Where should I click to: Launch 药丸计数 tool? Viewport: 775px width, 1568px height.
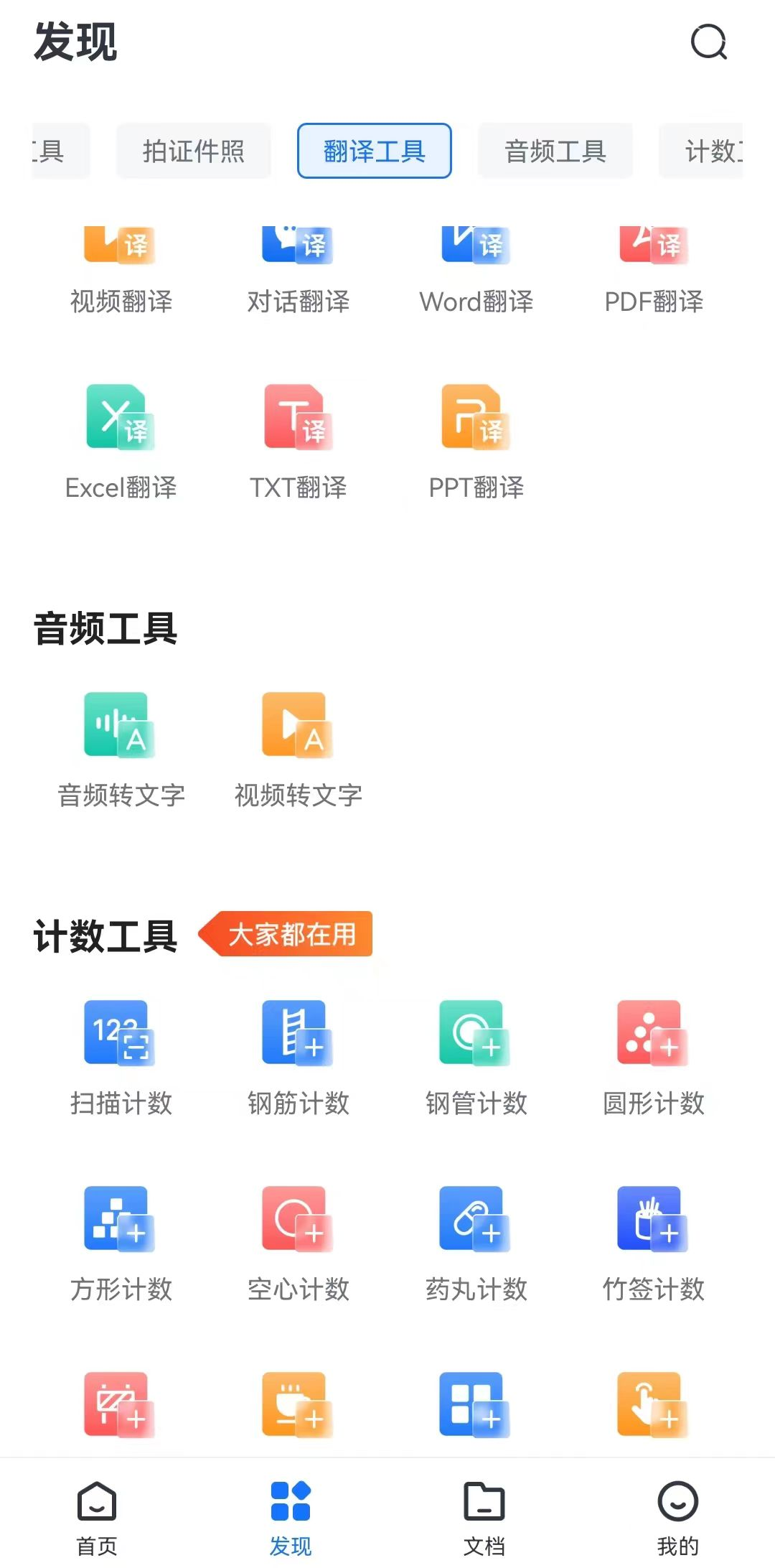(x=476, y=1243)
